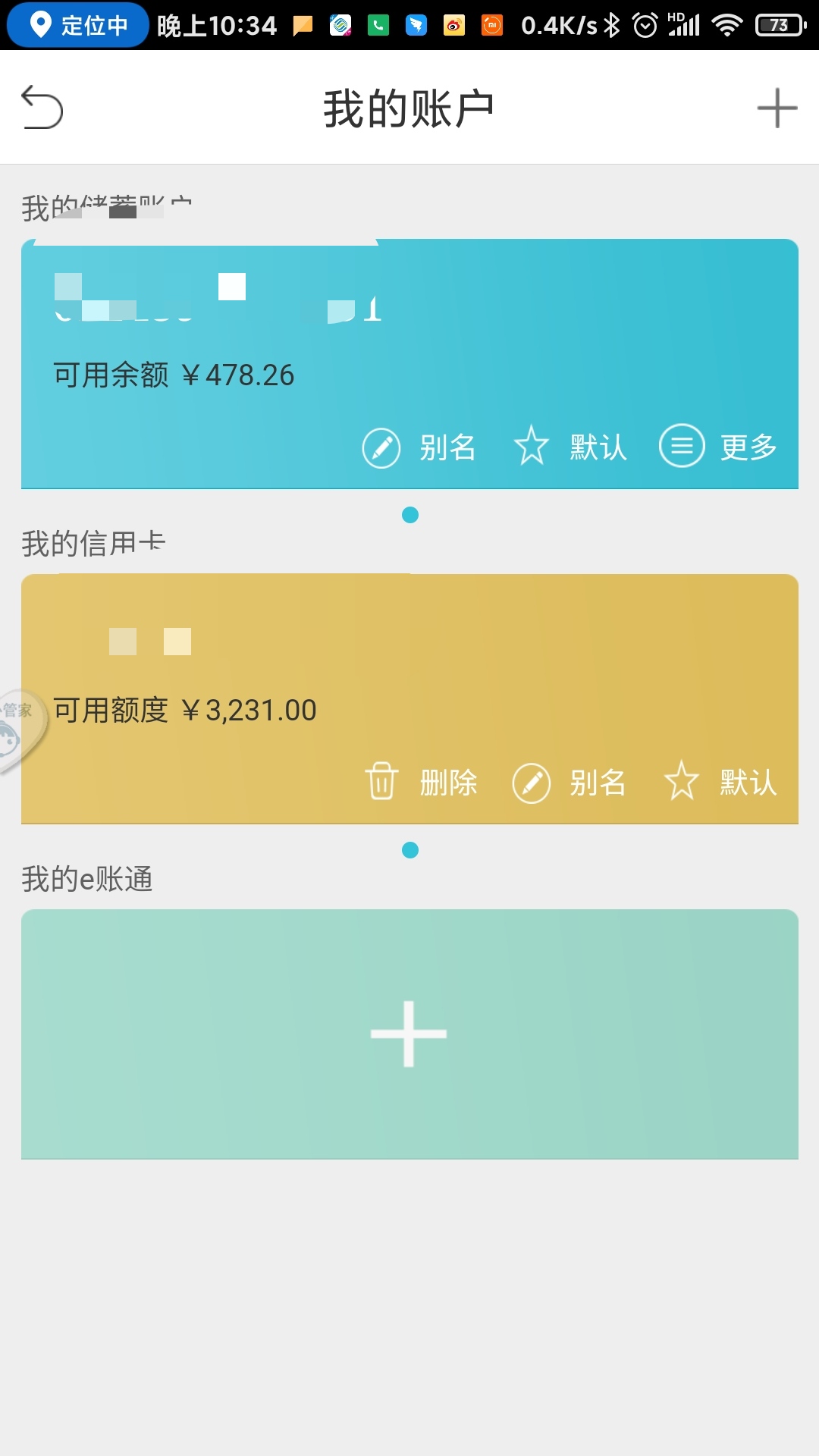Make the credit card the default (默认)
This screenshot has width=819, height=1456.
coord(720,782)
